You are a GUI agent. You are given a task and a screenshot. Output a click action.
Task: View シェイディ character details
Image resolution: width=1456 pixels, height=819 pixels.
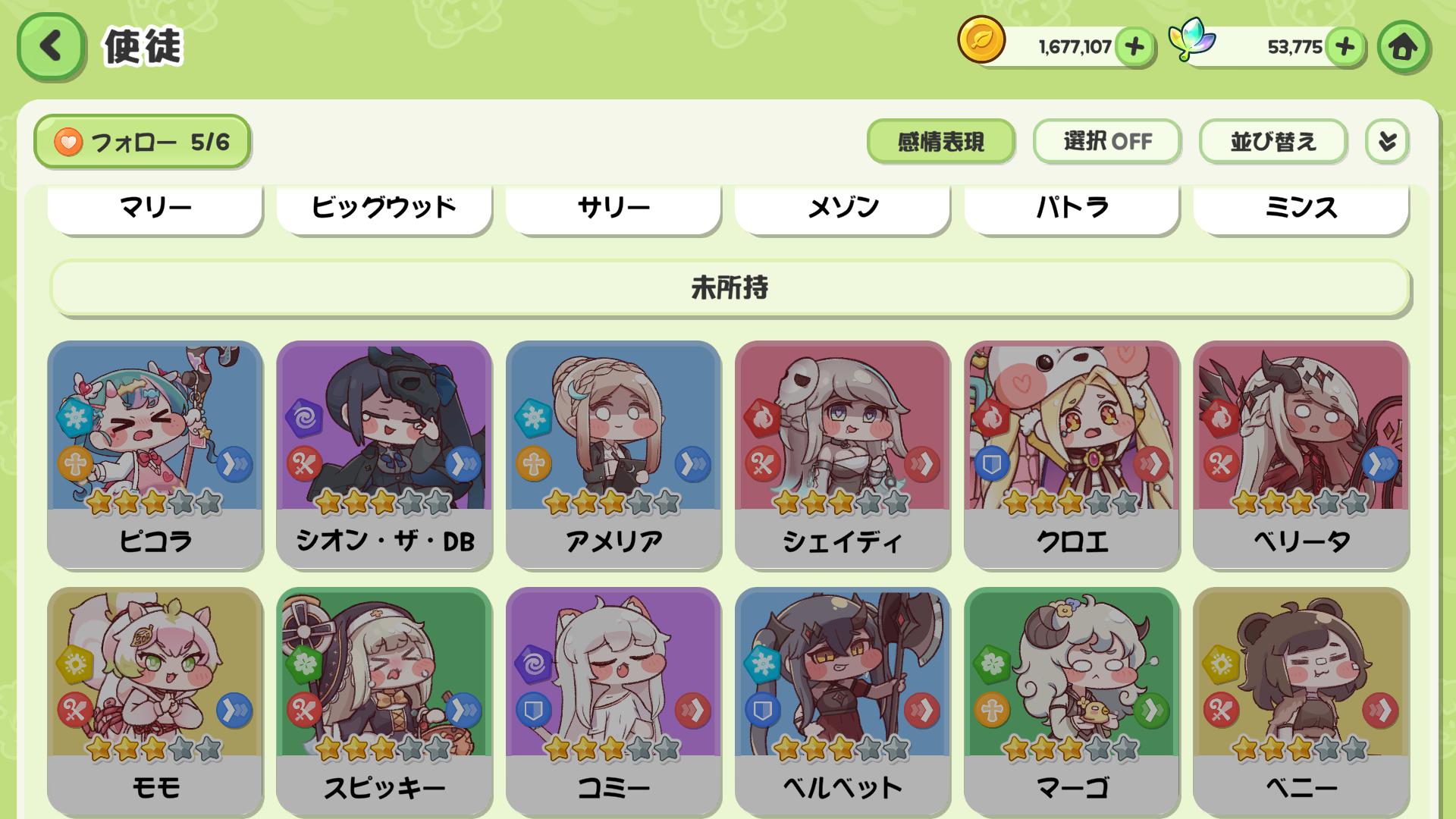click(x=842, y=455)
